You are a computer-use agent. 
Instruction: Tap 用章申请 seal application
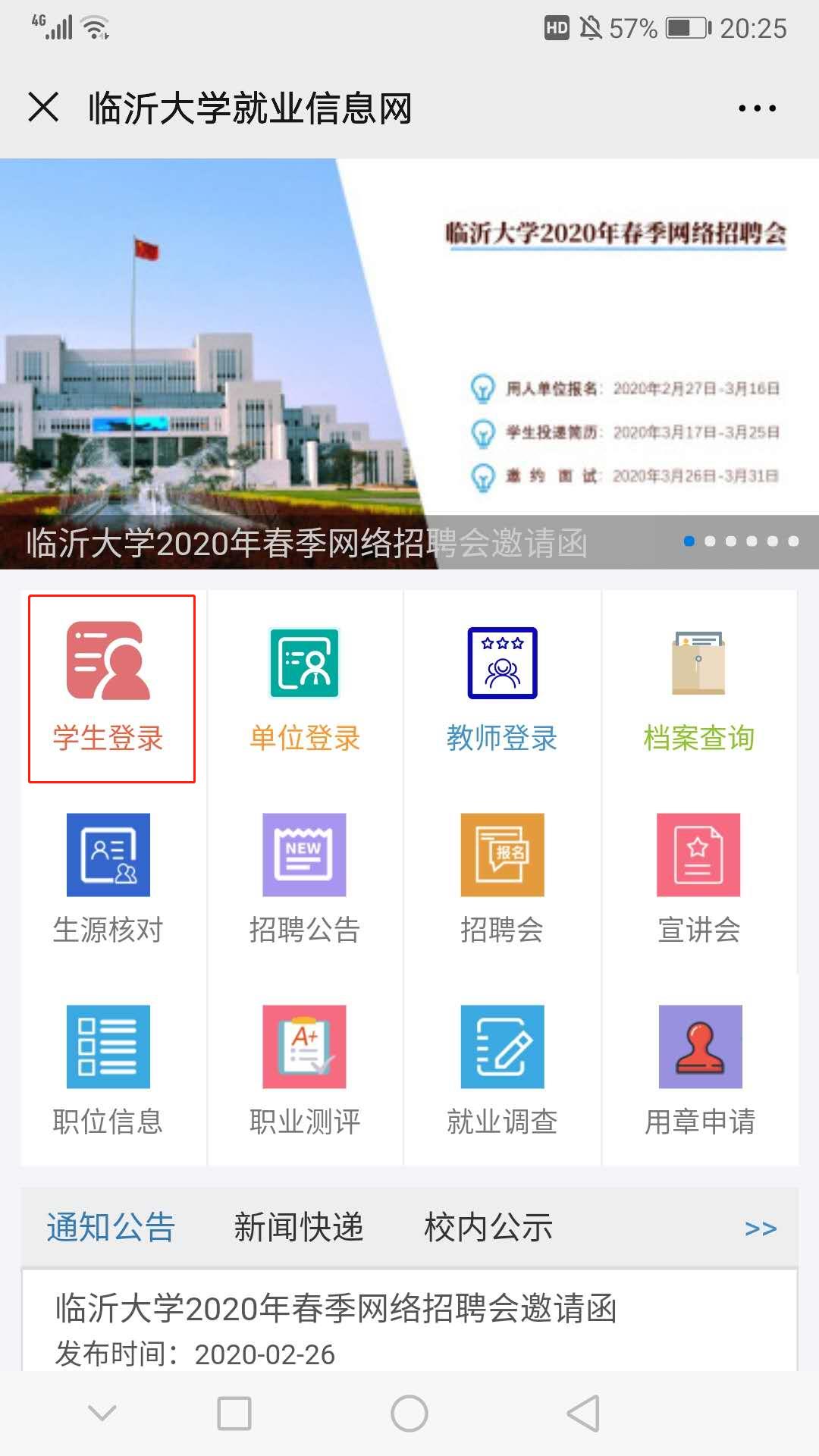tap(700, 1069)
